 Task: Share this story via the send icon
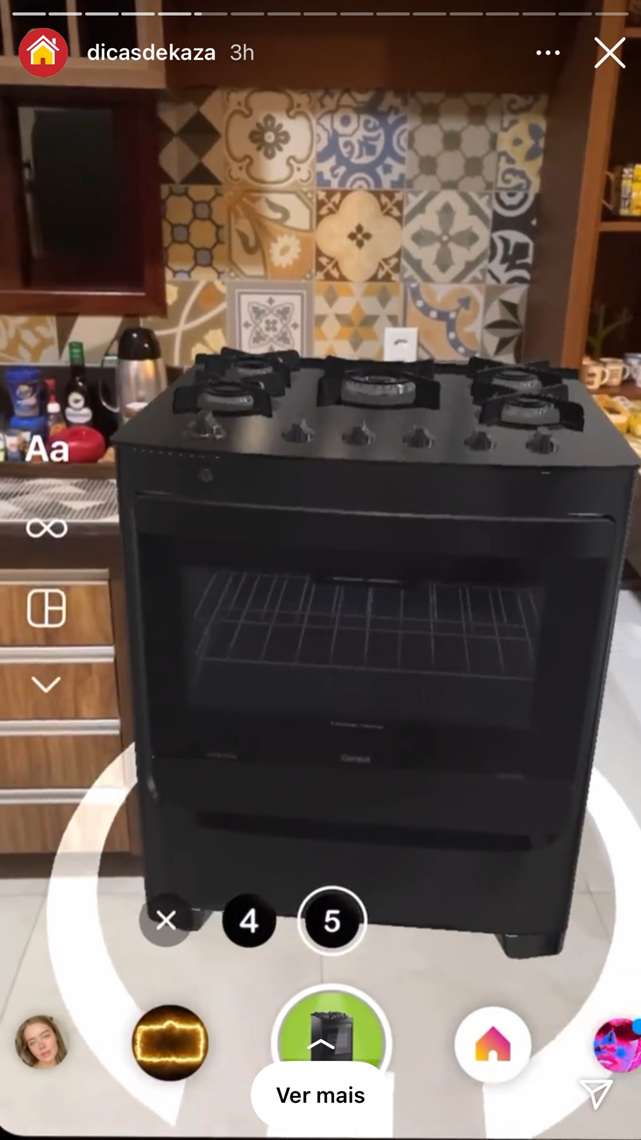point(596,1093)
